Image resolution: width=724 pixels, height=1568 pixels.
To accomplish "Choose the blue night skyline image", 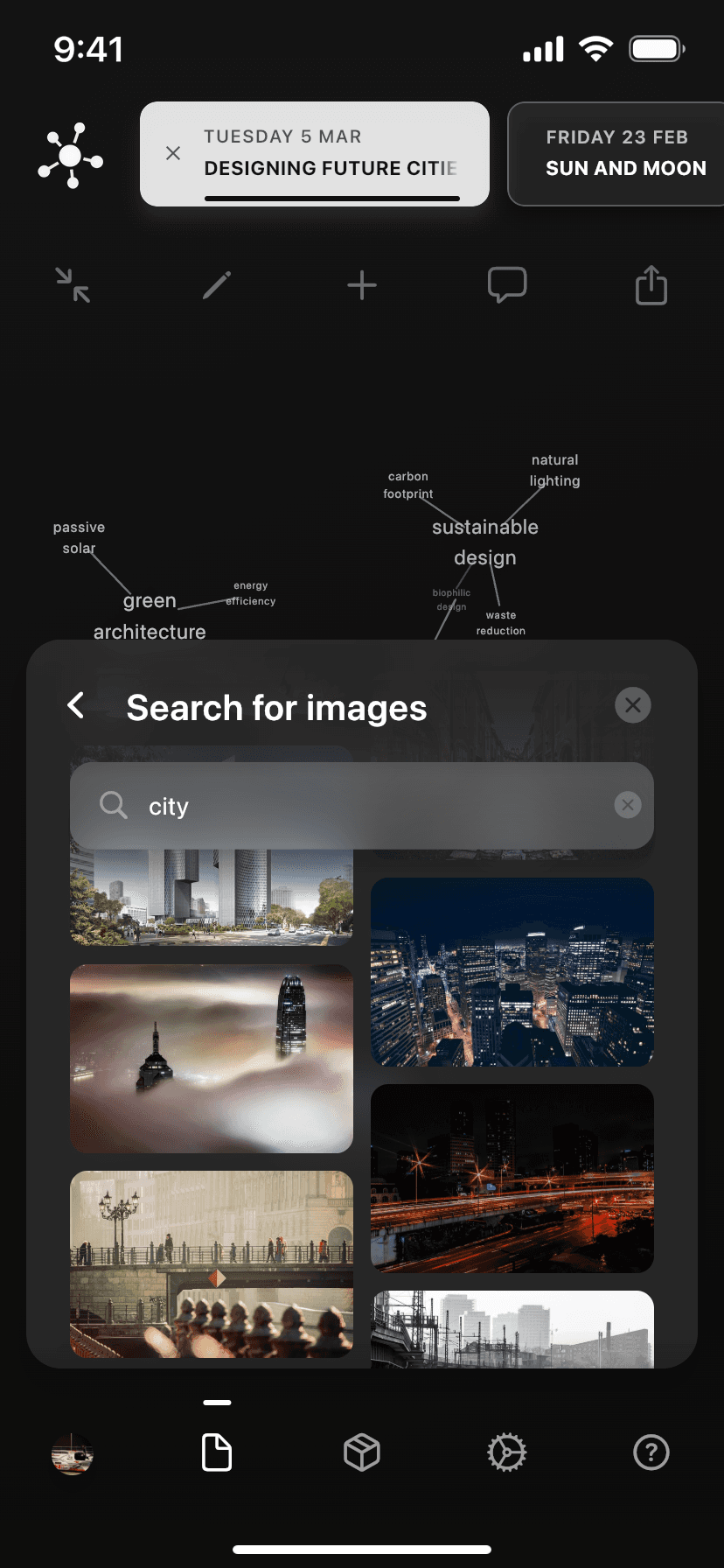I will (512, 972).
